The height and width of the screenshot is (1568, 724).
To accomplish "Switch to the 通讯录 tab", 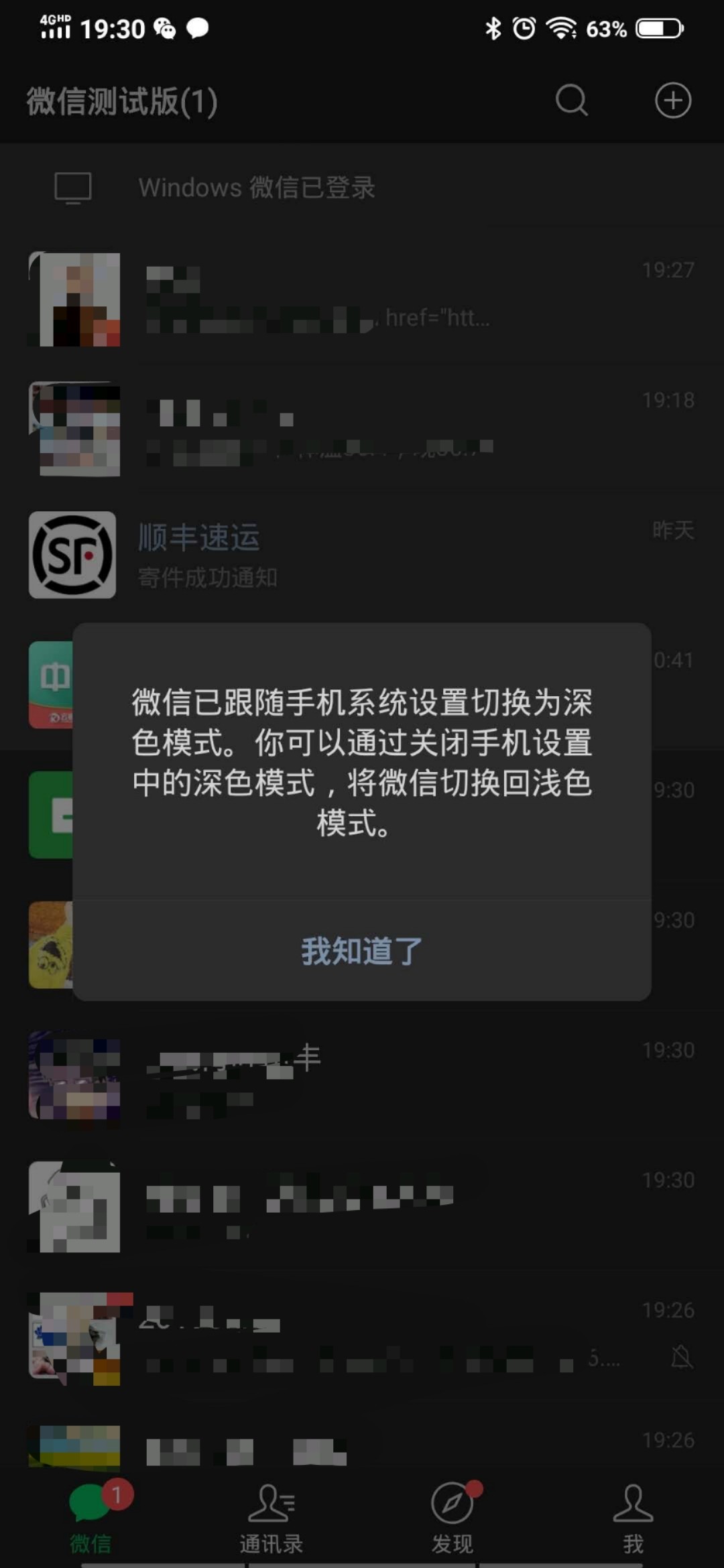I will click(x=271, y=1517).
